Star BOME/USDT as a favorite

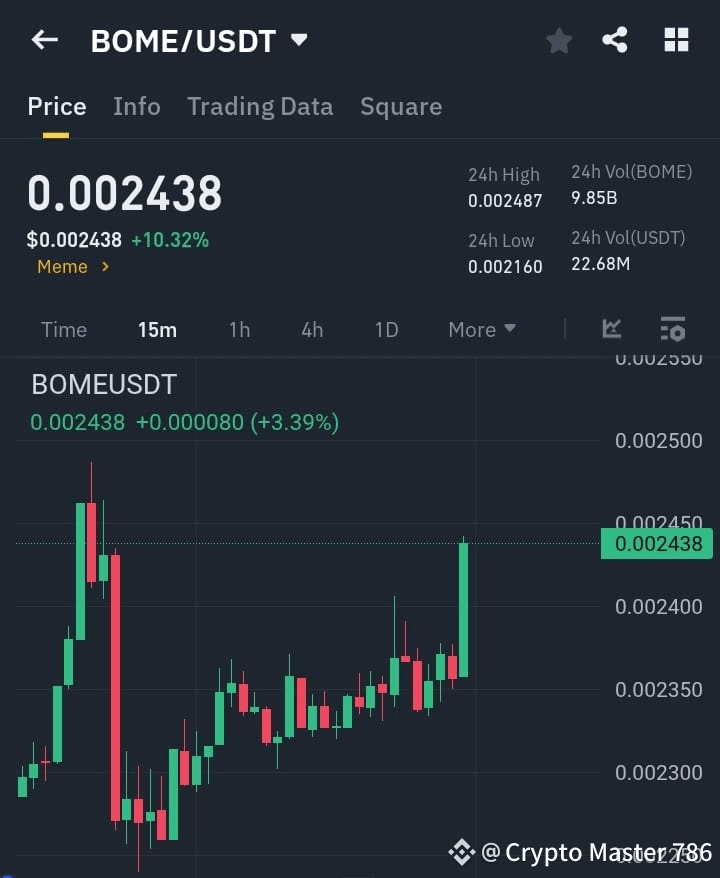(558, 40)
